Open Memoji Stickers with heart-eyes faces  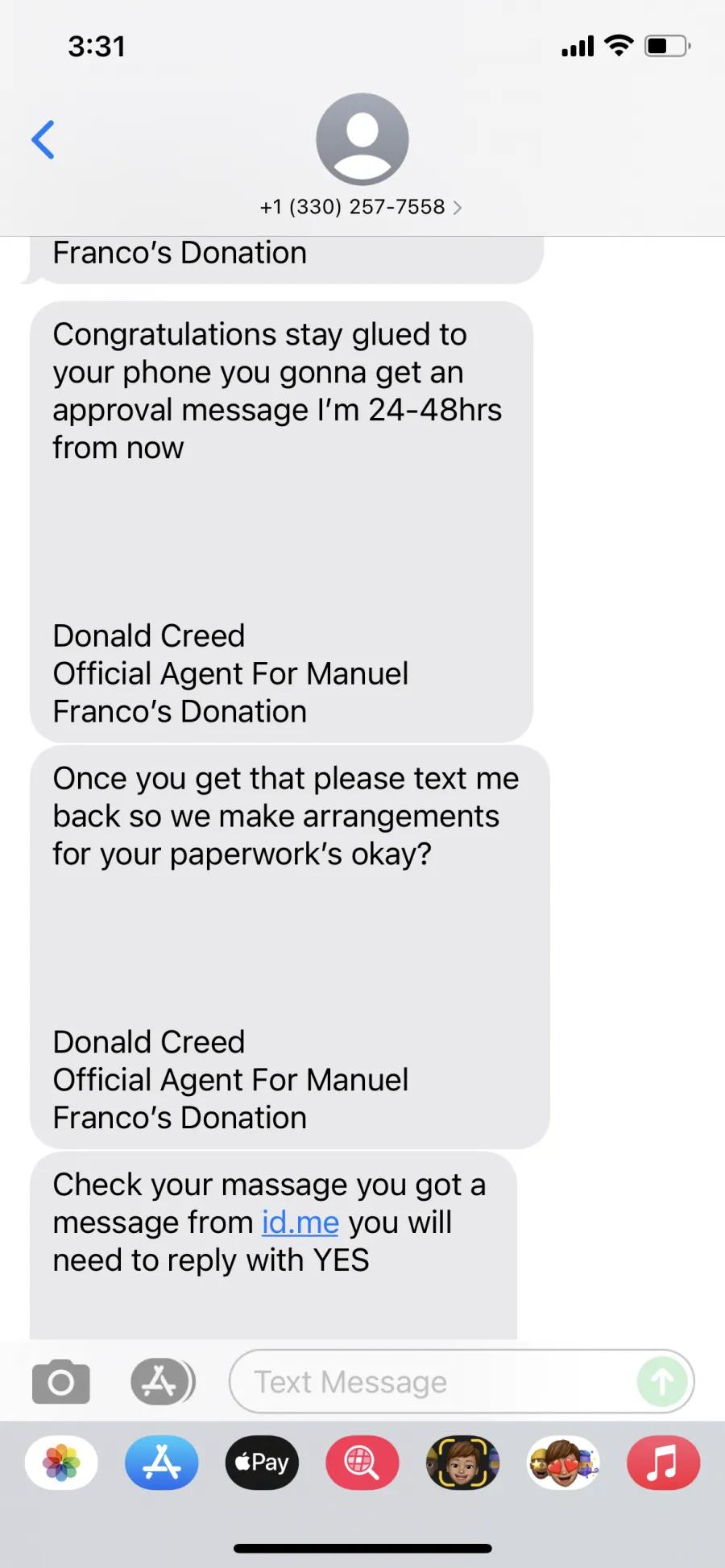563,1463
